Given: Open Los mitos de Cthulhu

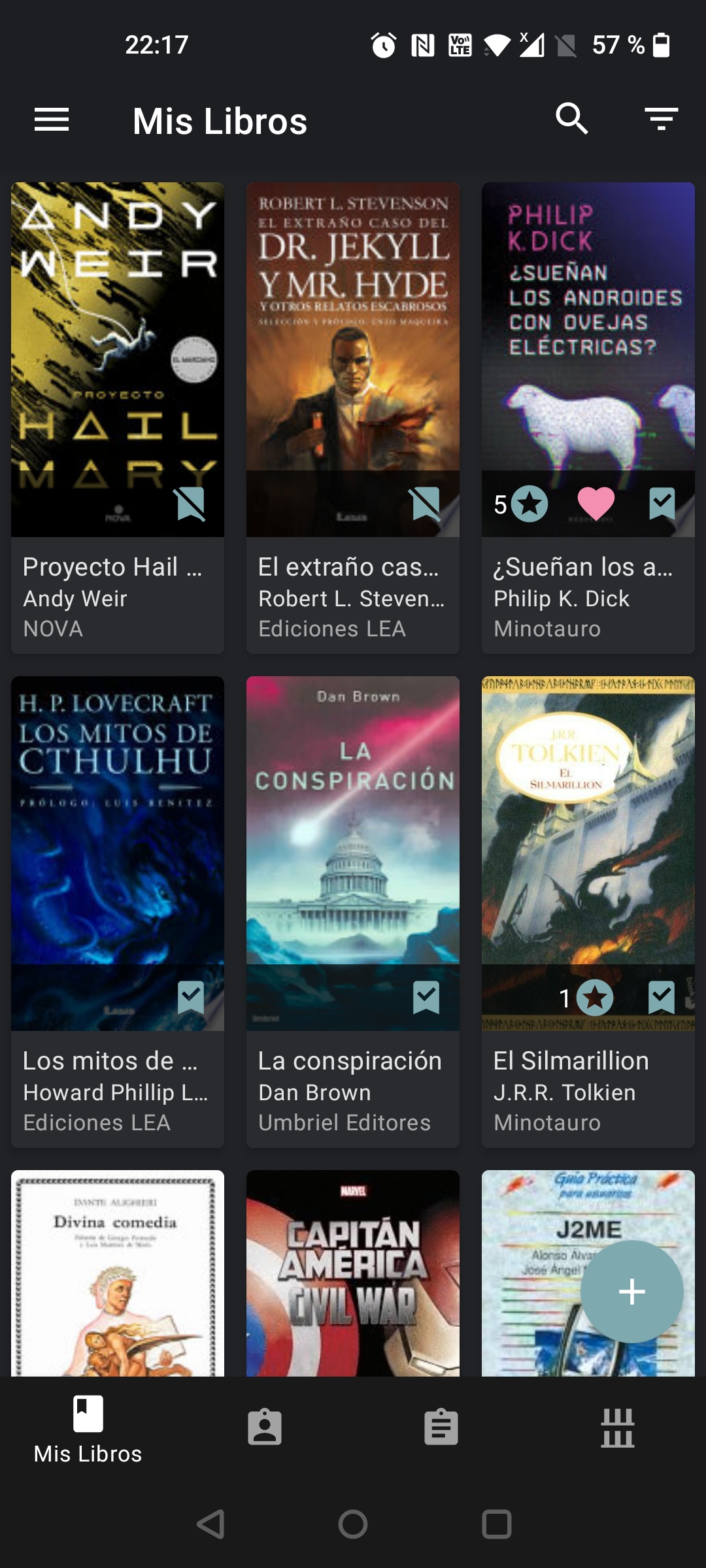Looking at the screenshot, I should (x=118, y=911).
